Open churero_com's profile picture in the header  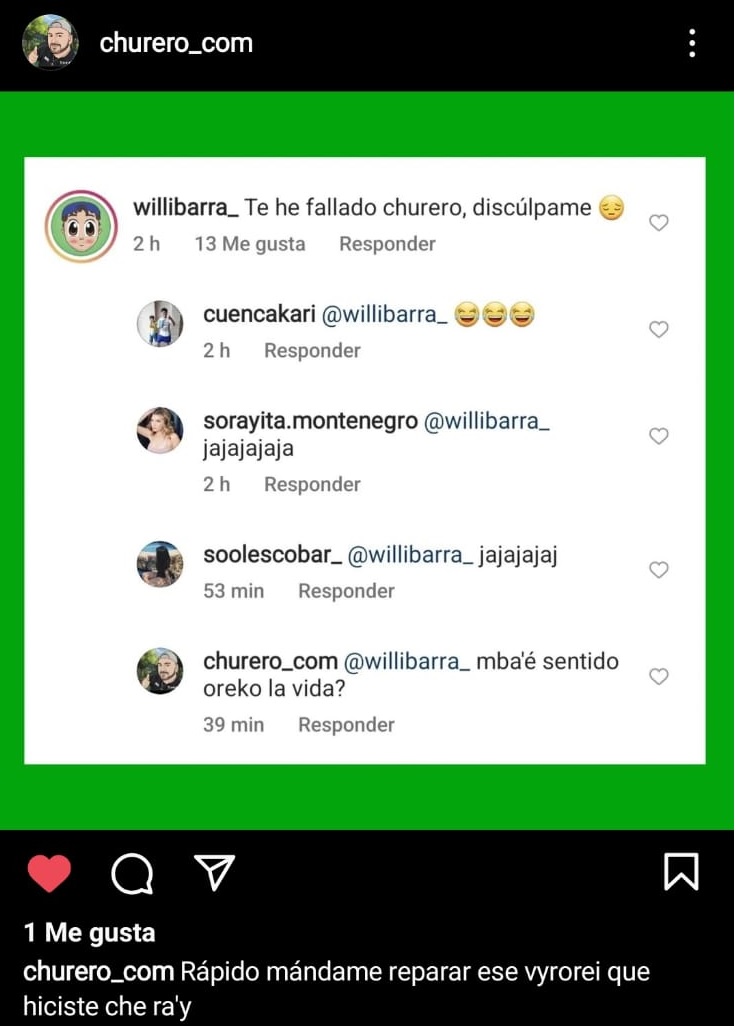[50, 43]
